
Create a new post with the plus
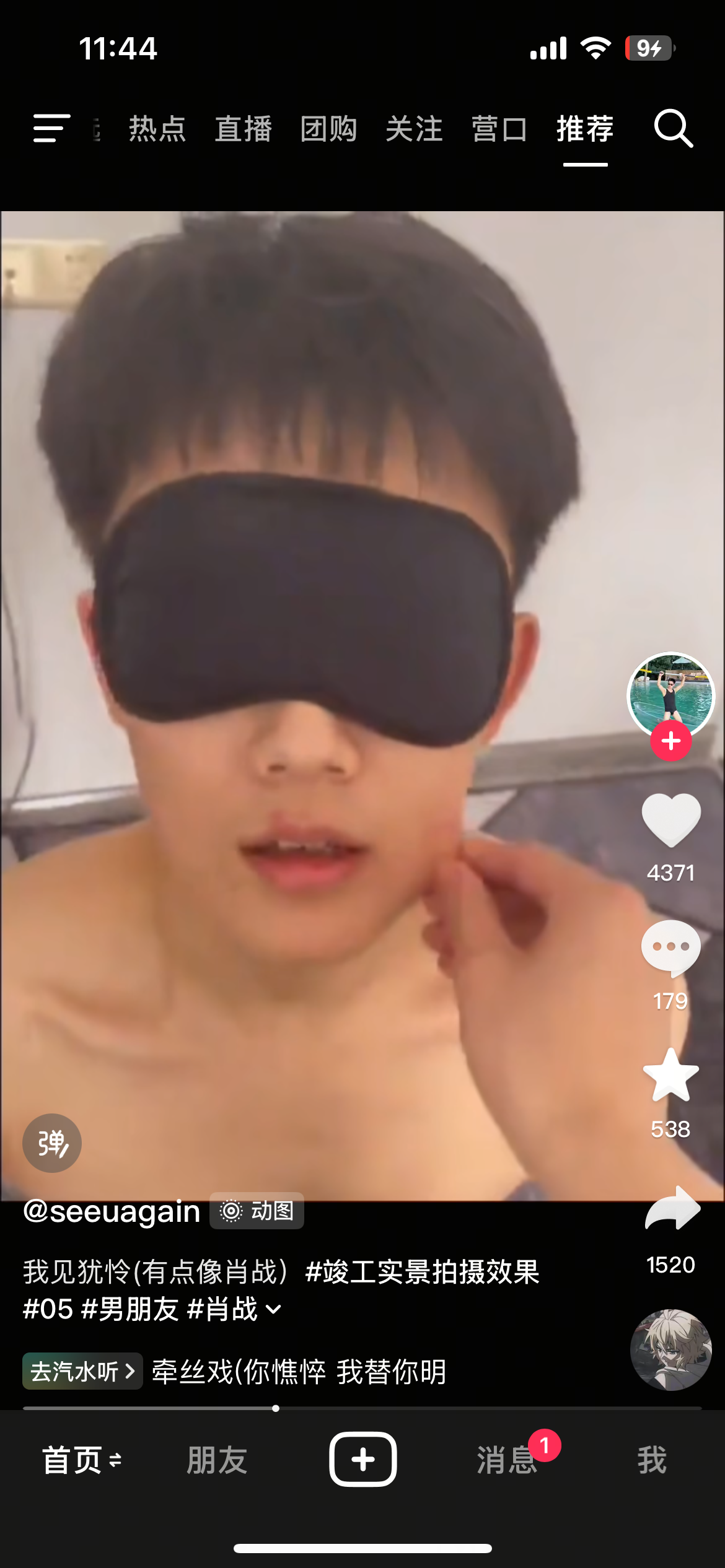[362, 1459]
